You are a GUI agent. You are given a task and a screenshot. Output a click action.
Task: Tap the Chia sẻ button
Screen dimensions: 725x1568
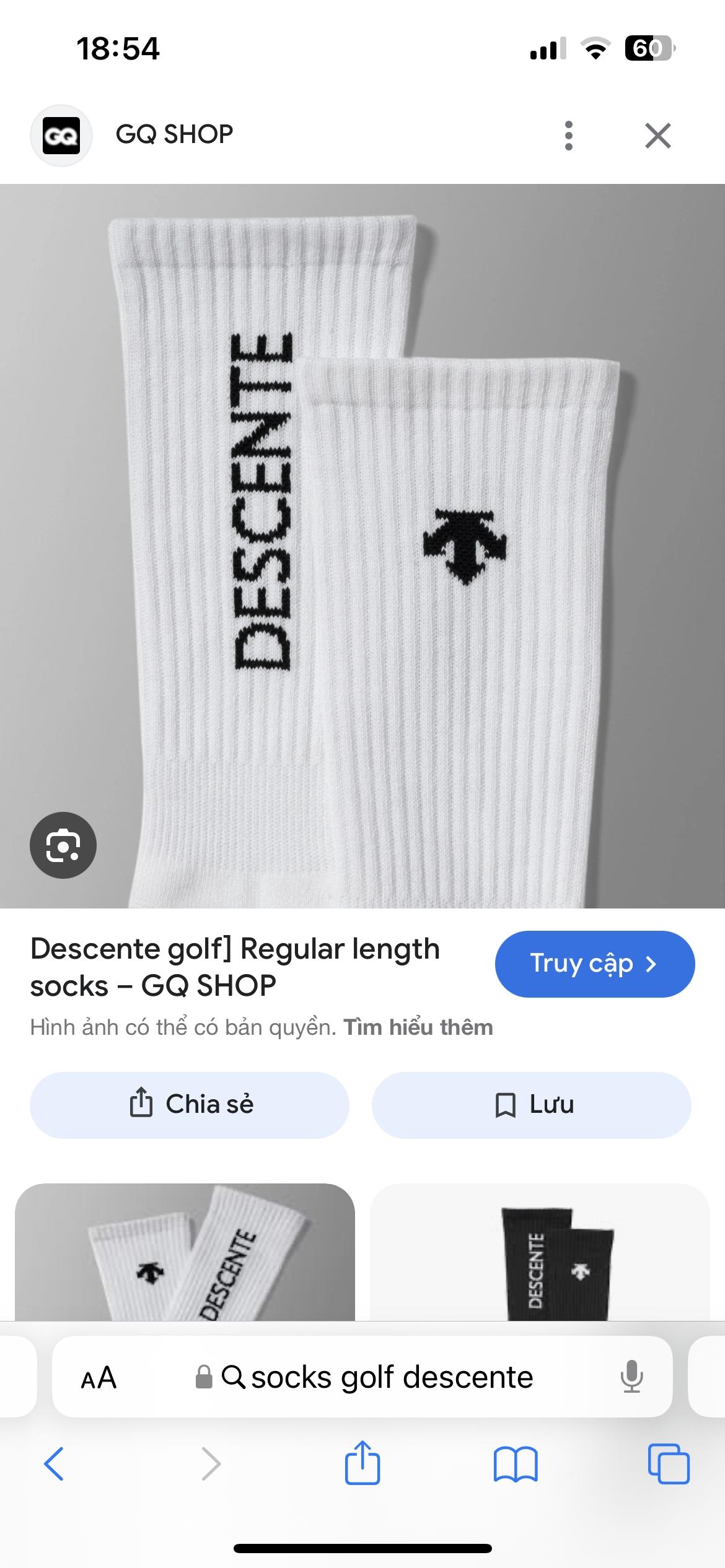coord(190,1105)
